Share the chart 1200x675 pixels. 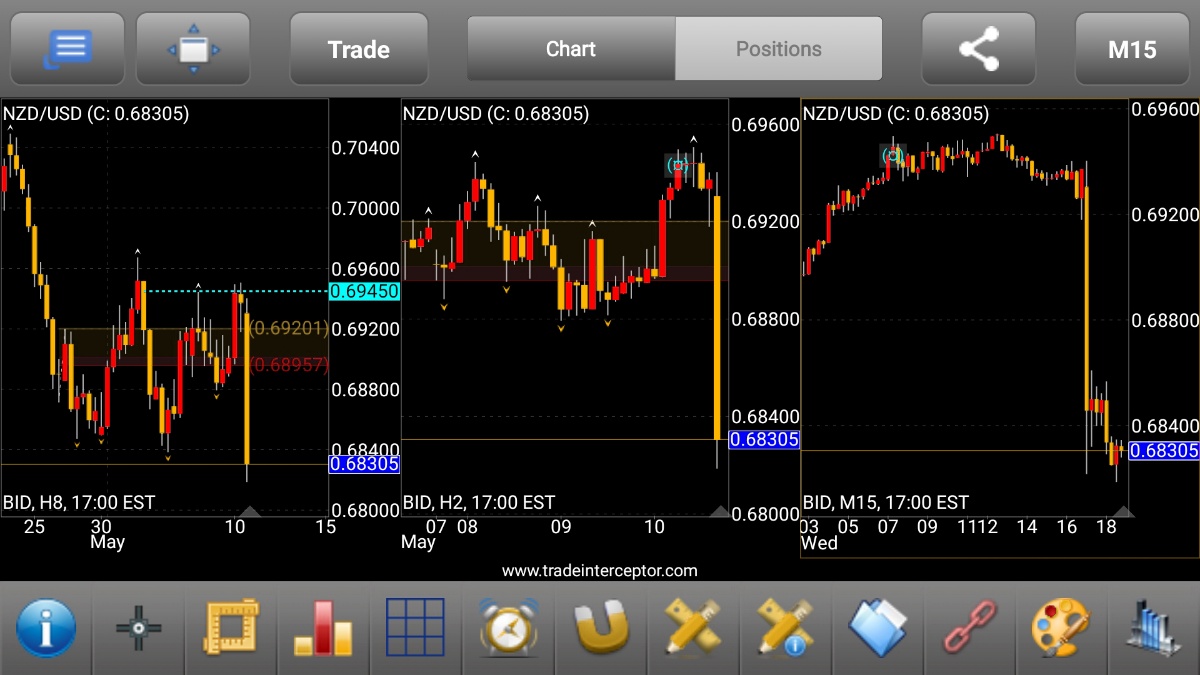point(978,48)
